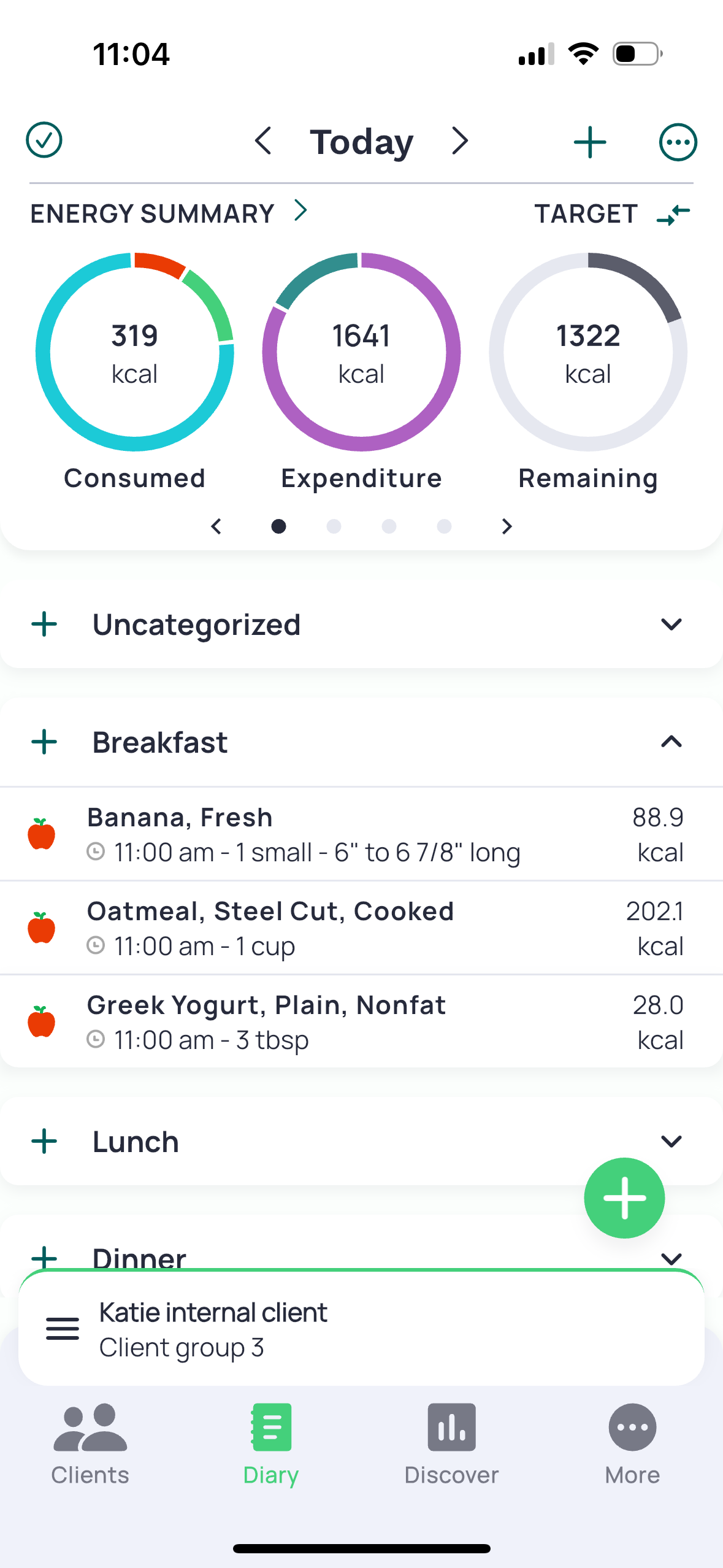Show the next summary page arrow

507,526
